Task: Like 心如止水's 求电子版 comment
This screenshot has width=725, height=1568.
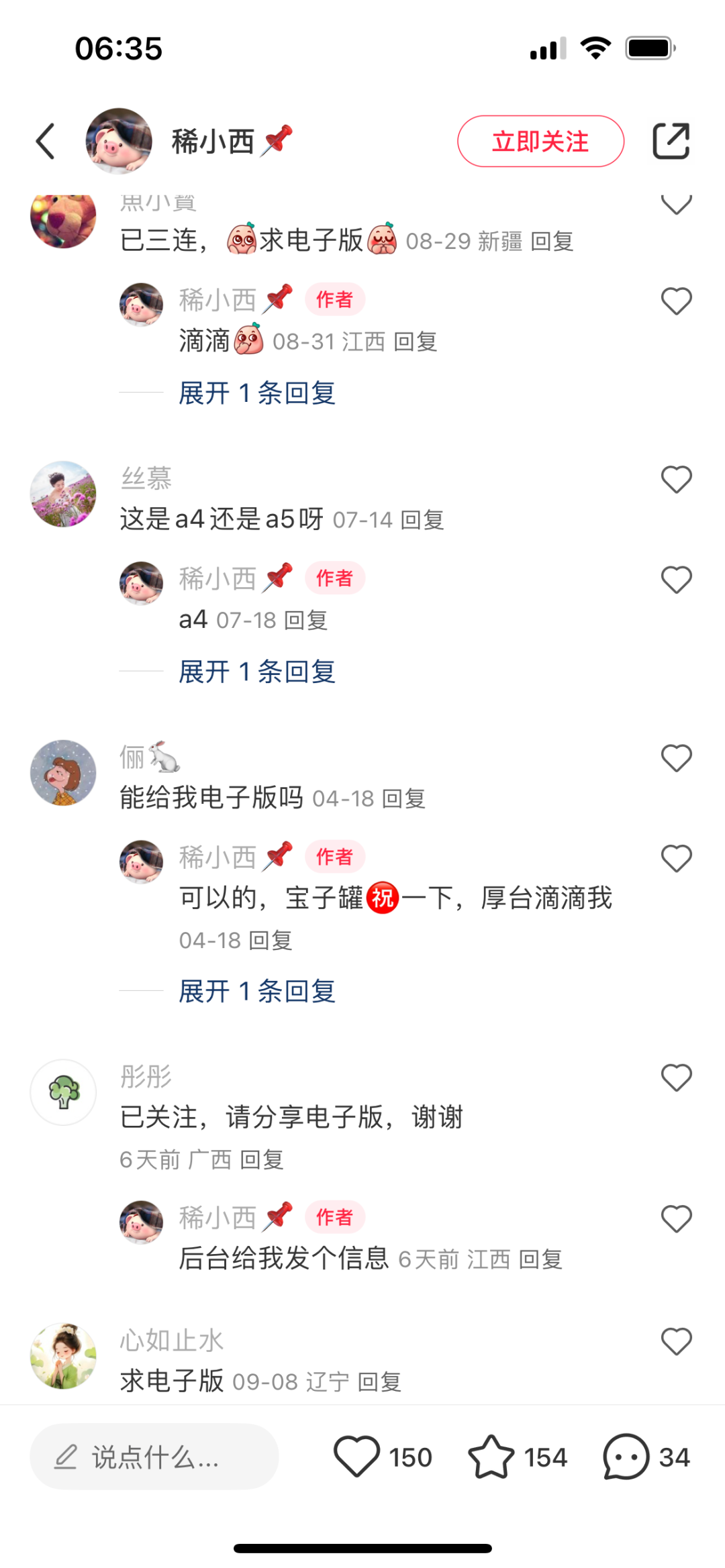Action: [x=676, y=1342]
